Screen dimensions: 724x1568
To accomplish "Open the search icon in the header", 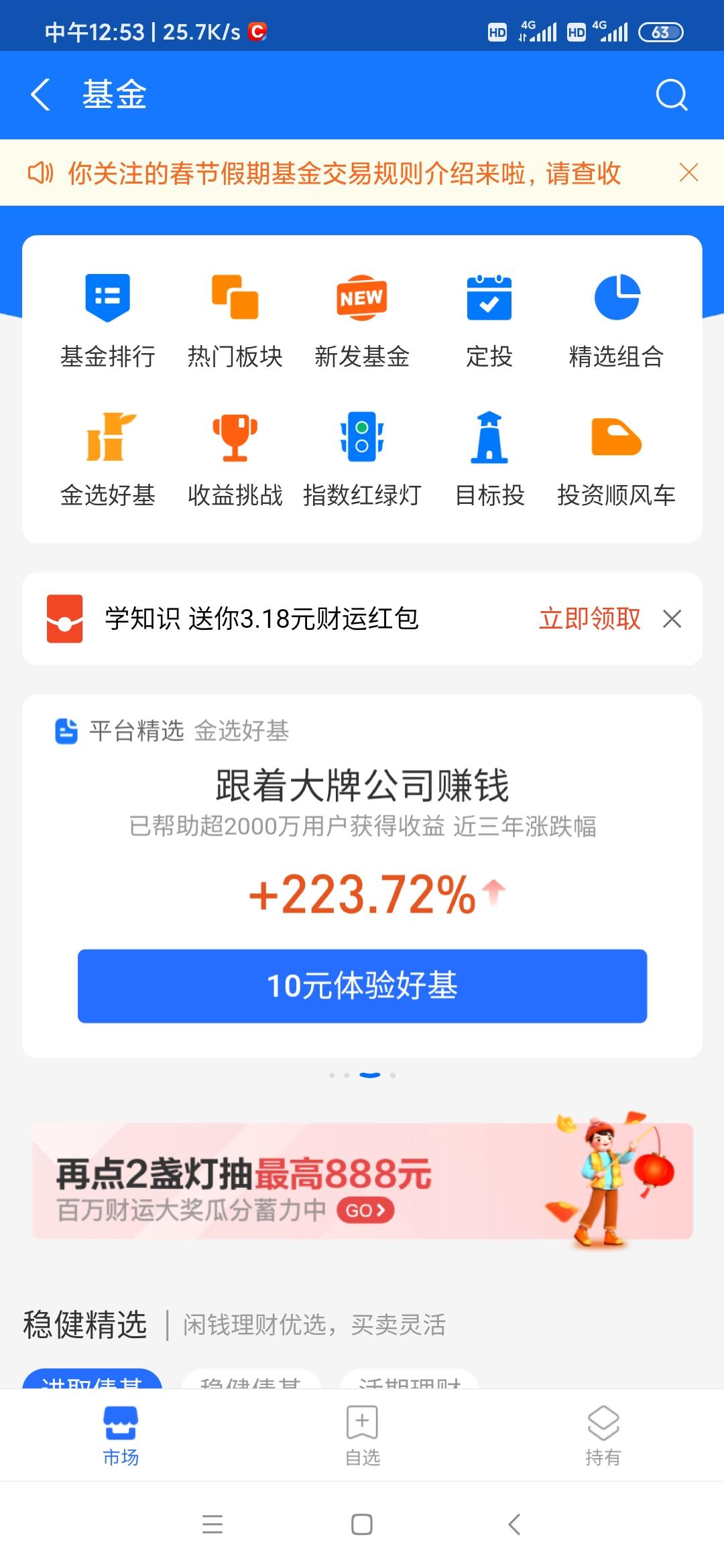I will [x=672, y=94].
